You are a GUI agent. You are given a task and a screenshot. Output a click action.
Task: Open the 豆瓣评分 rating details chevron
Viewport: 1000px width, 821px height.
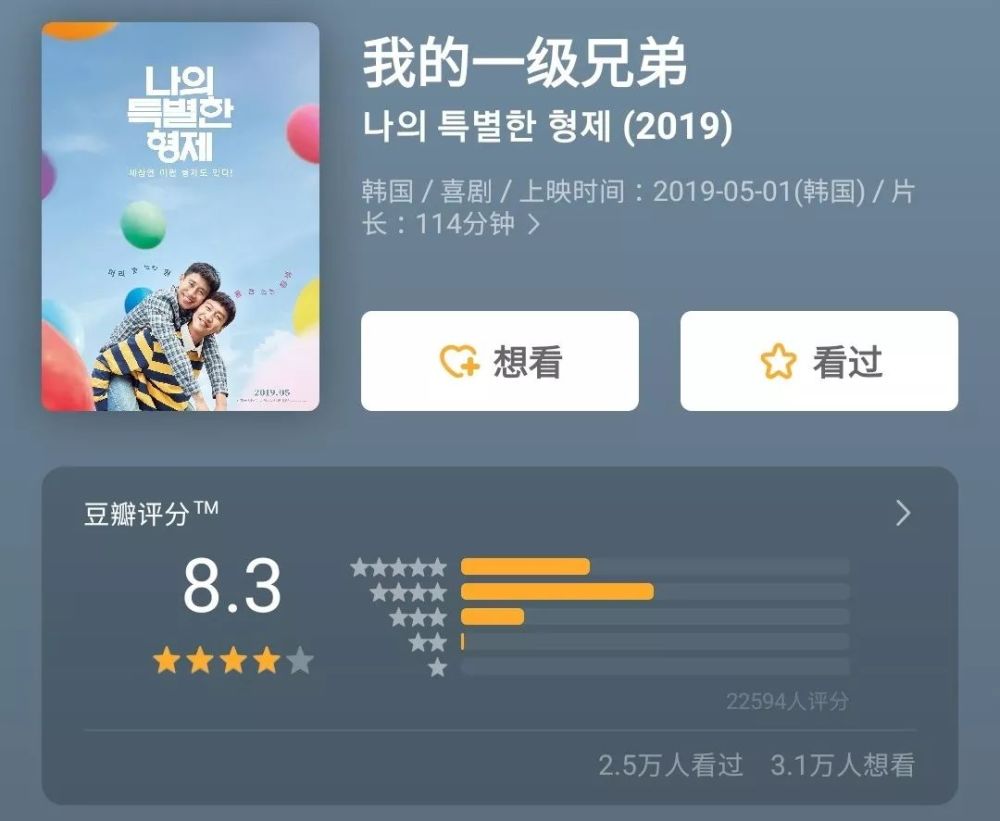903,514
